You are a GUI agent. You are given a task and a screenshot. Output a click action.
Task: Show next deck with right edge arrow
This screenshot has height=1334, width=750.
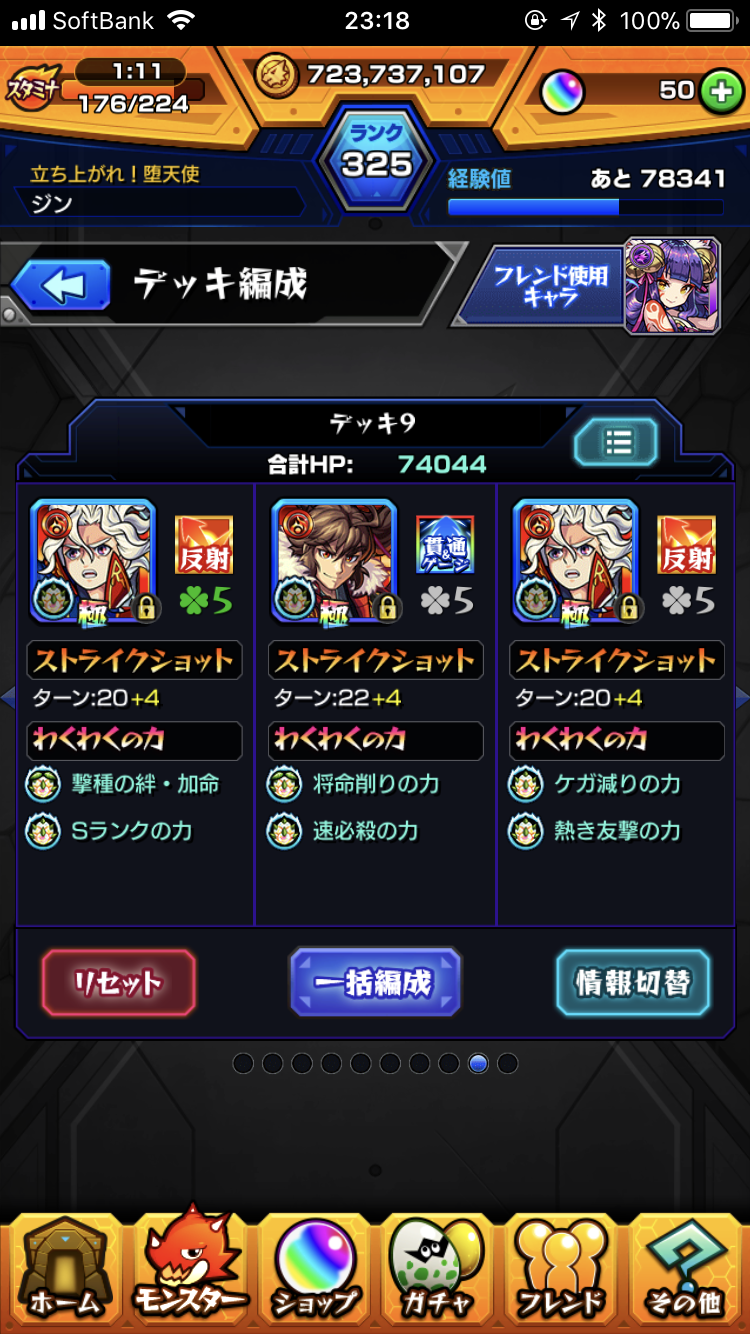[x=742, y=697]
